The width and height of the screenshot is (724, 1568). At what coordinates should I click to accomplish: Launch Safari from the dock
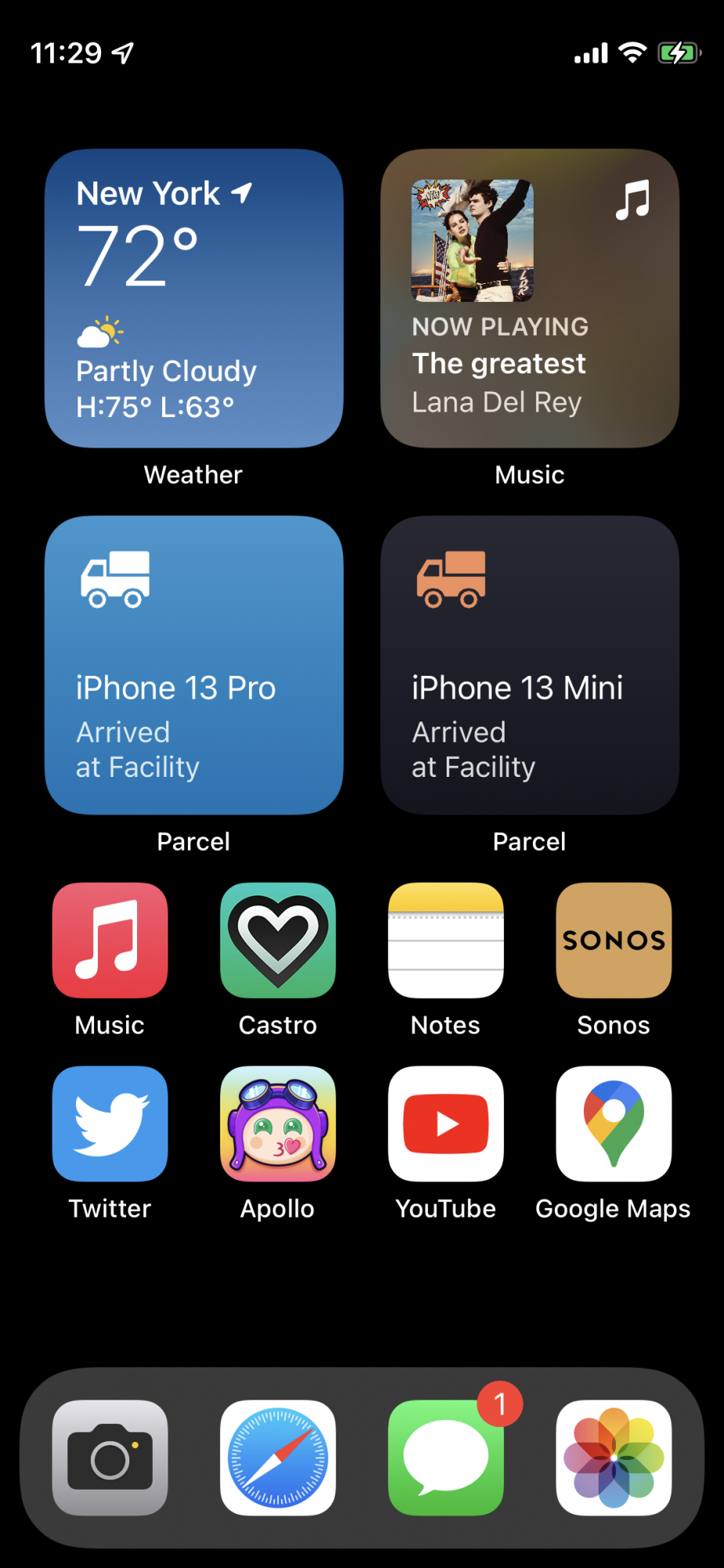[278, 1457]
